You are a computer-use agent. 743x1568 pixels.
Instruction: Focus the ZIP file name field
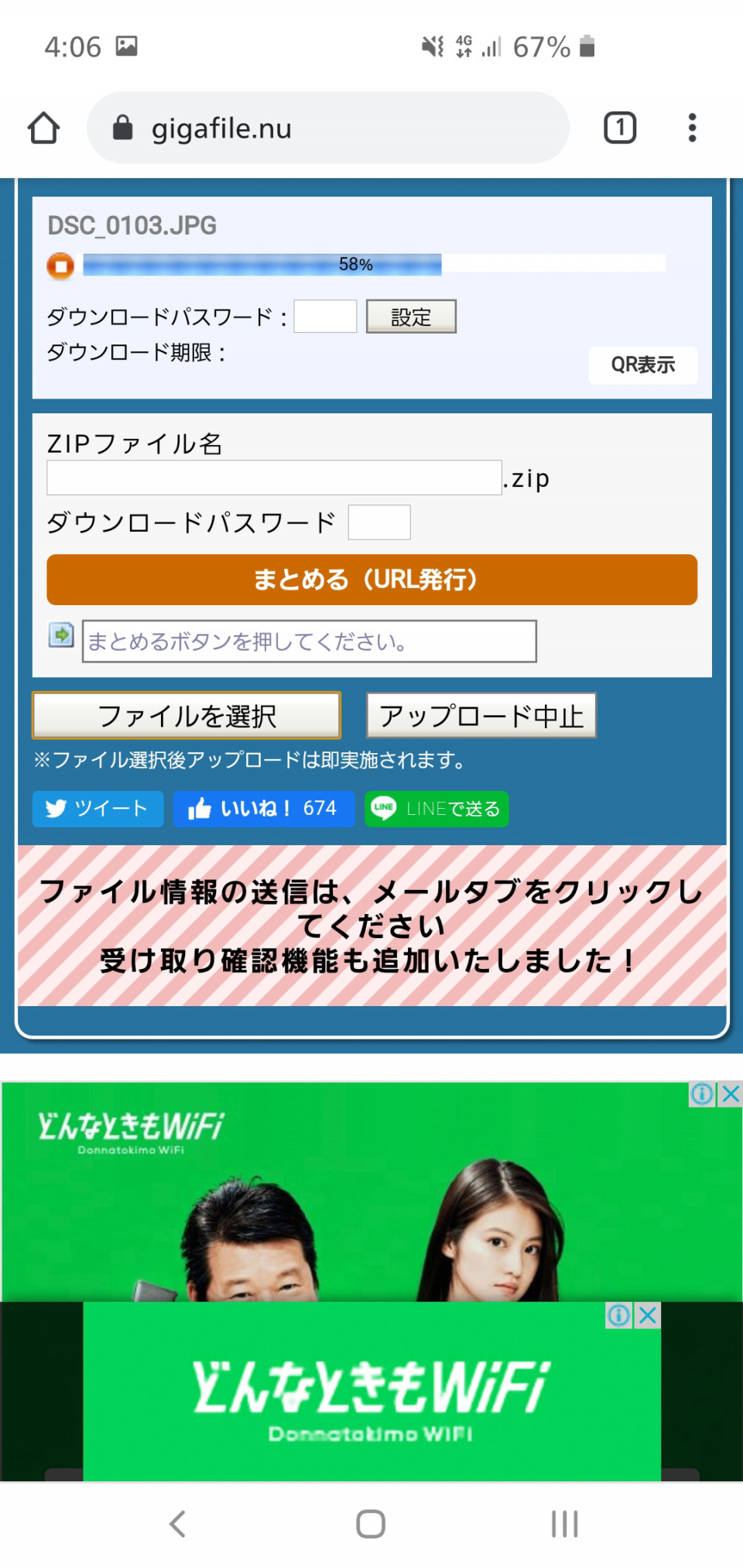tap(274, 478)
